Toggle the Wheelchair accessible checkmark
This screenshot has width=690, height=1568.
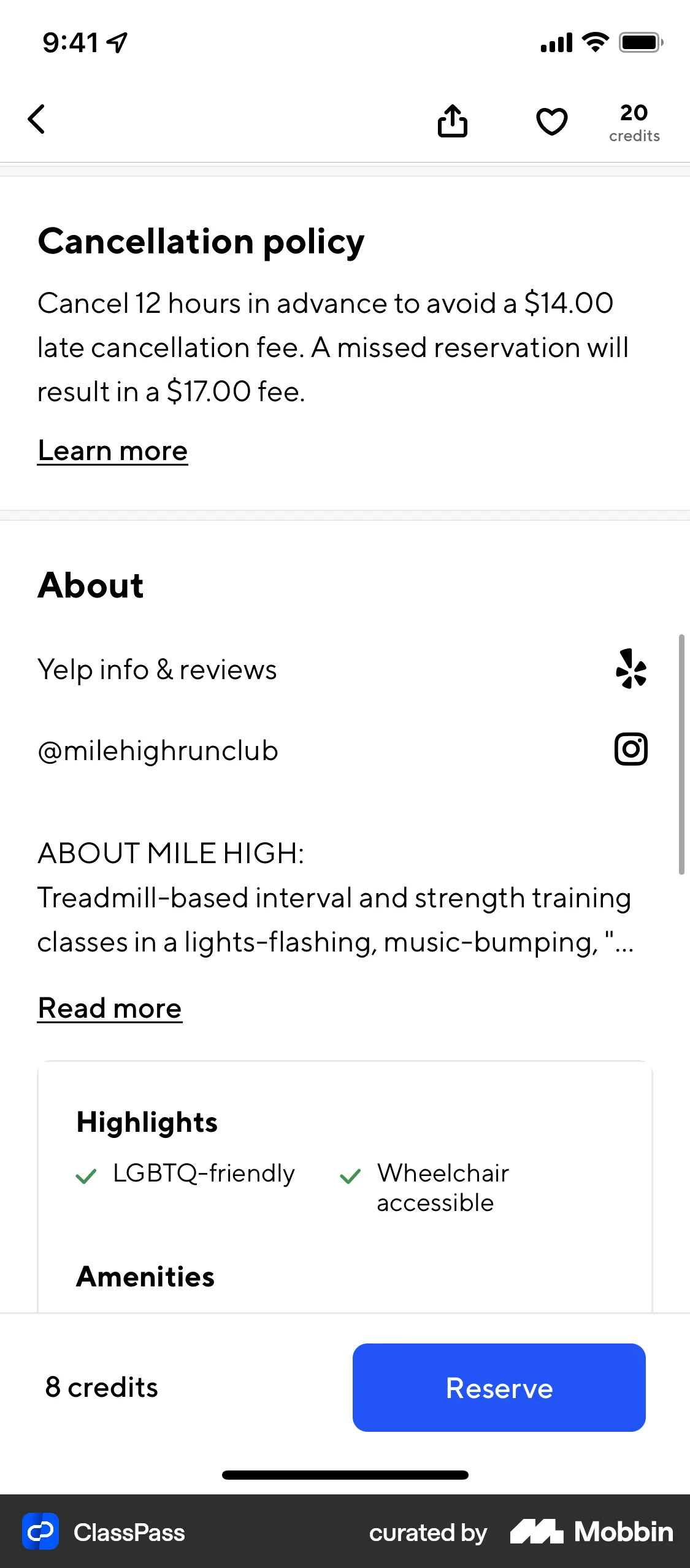pos(350,1177)
